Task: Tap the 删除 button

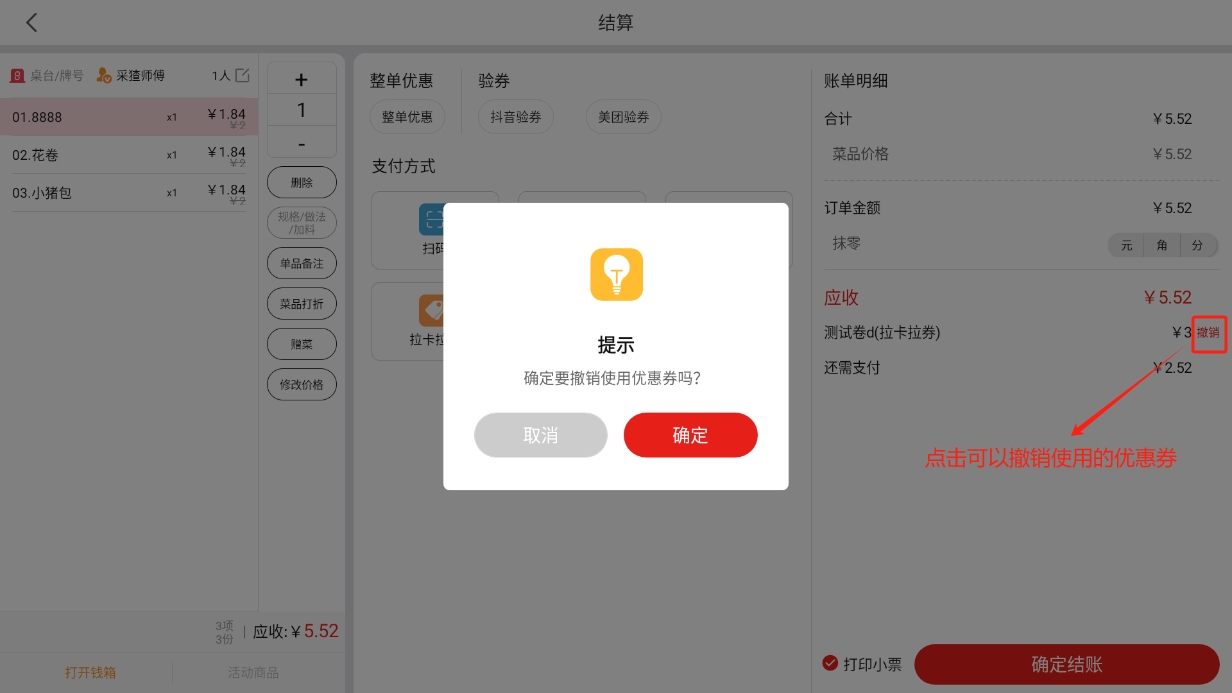Action: point(301,183)
